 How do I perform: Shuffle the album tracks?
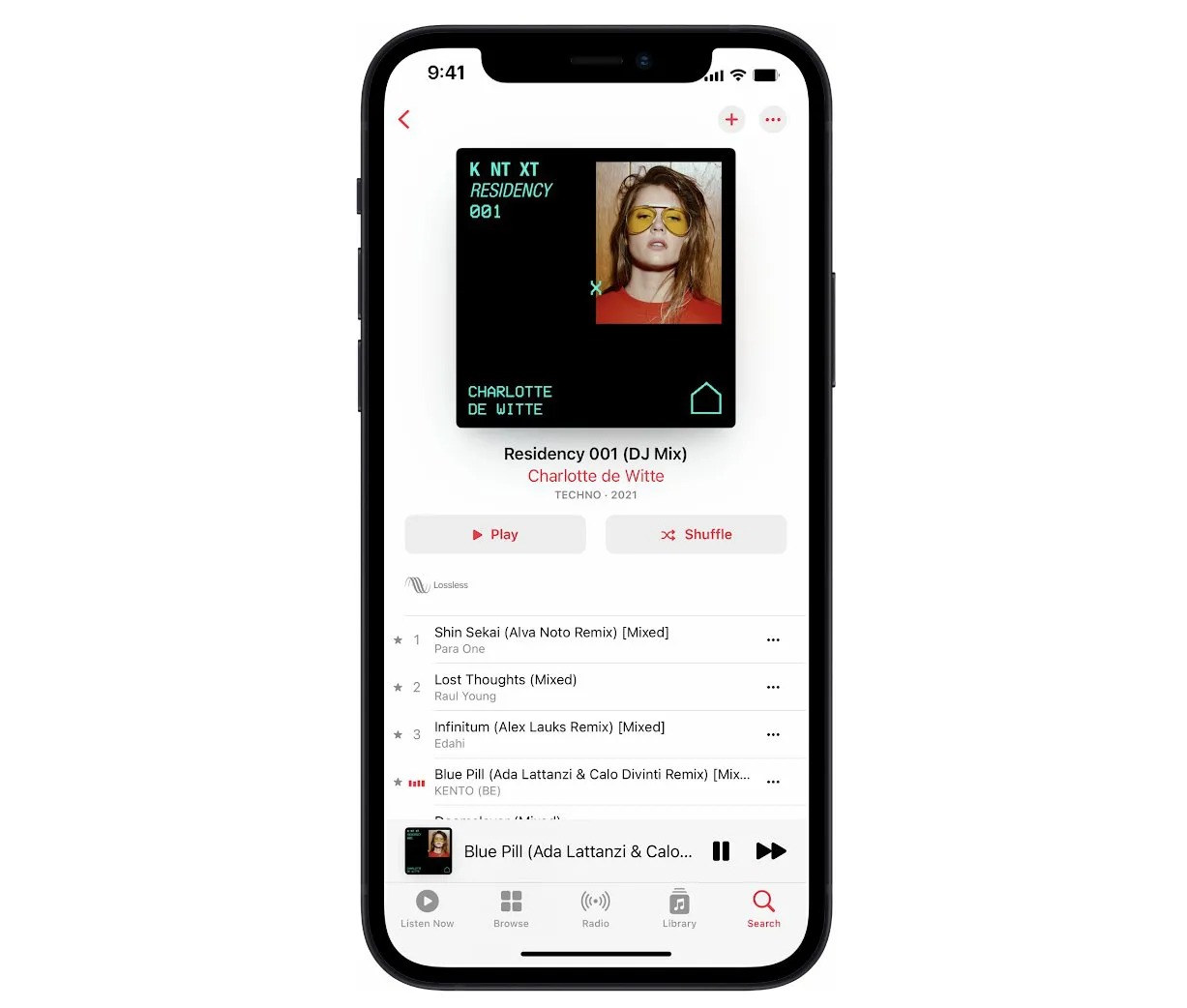(696, 534)
